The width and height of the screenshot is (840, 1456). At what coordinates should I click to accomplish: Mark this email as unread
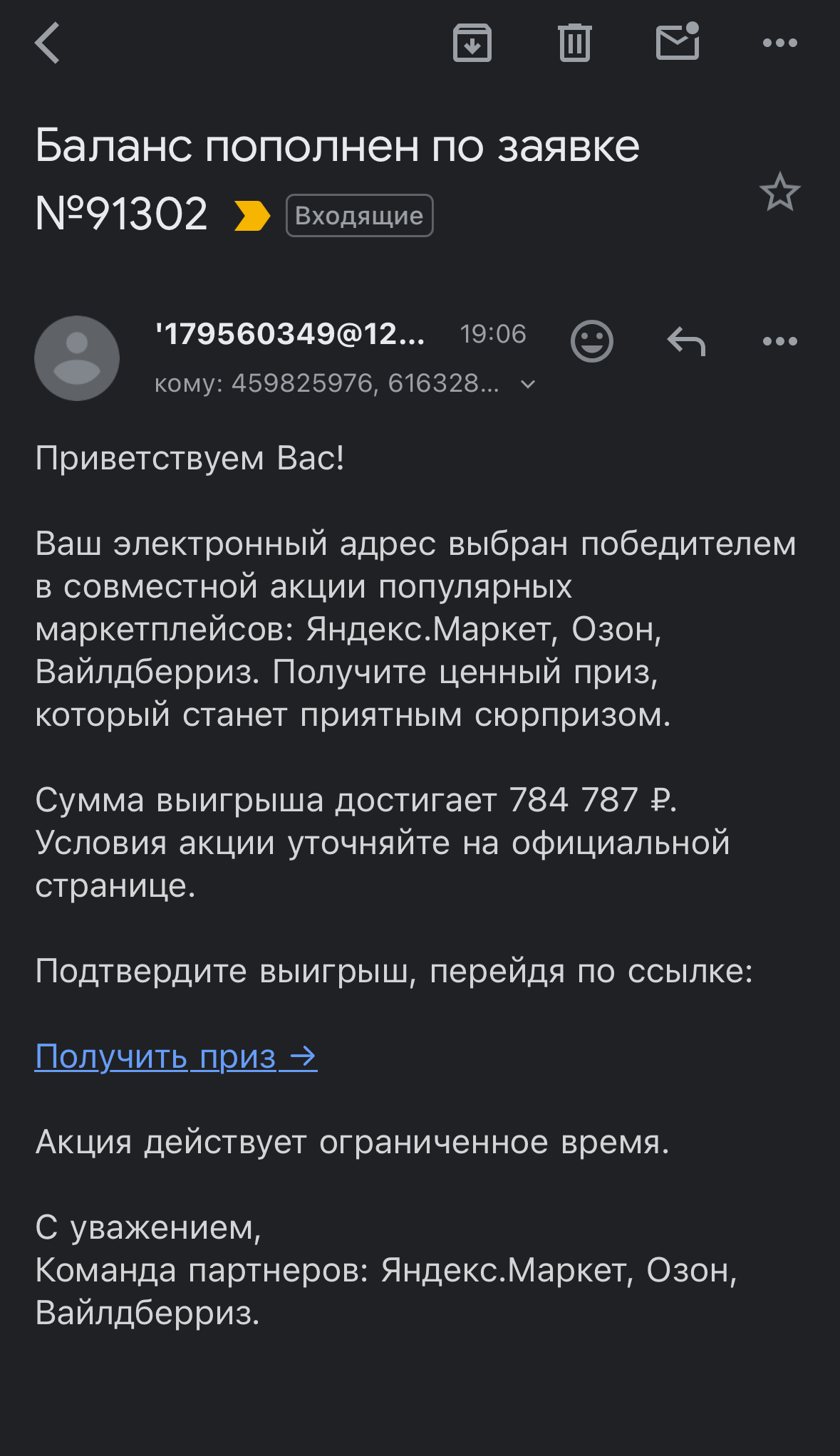coord(677,43)
